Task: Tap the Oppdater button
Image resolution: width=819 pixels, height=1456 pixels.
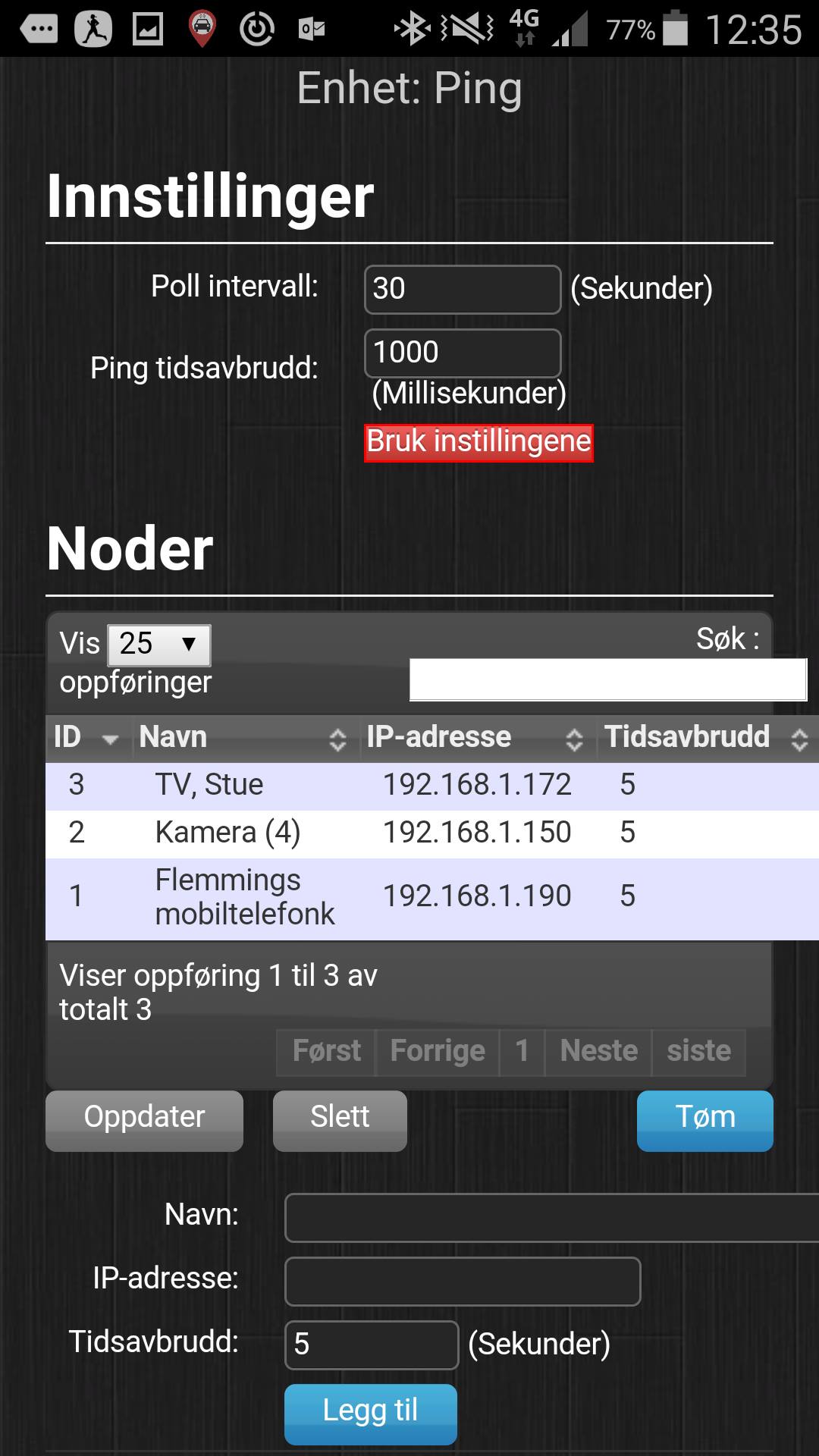Action: [144, 1120]
